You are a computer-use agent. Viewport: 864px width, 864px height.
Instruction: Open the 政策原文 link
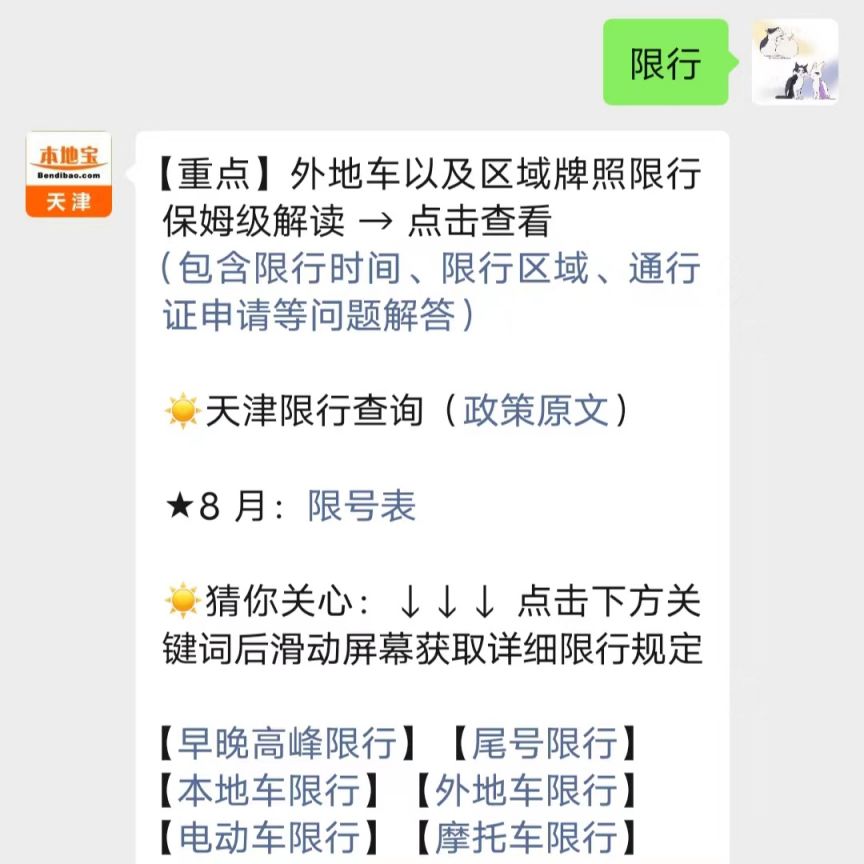[x=535, y=411]
